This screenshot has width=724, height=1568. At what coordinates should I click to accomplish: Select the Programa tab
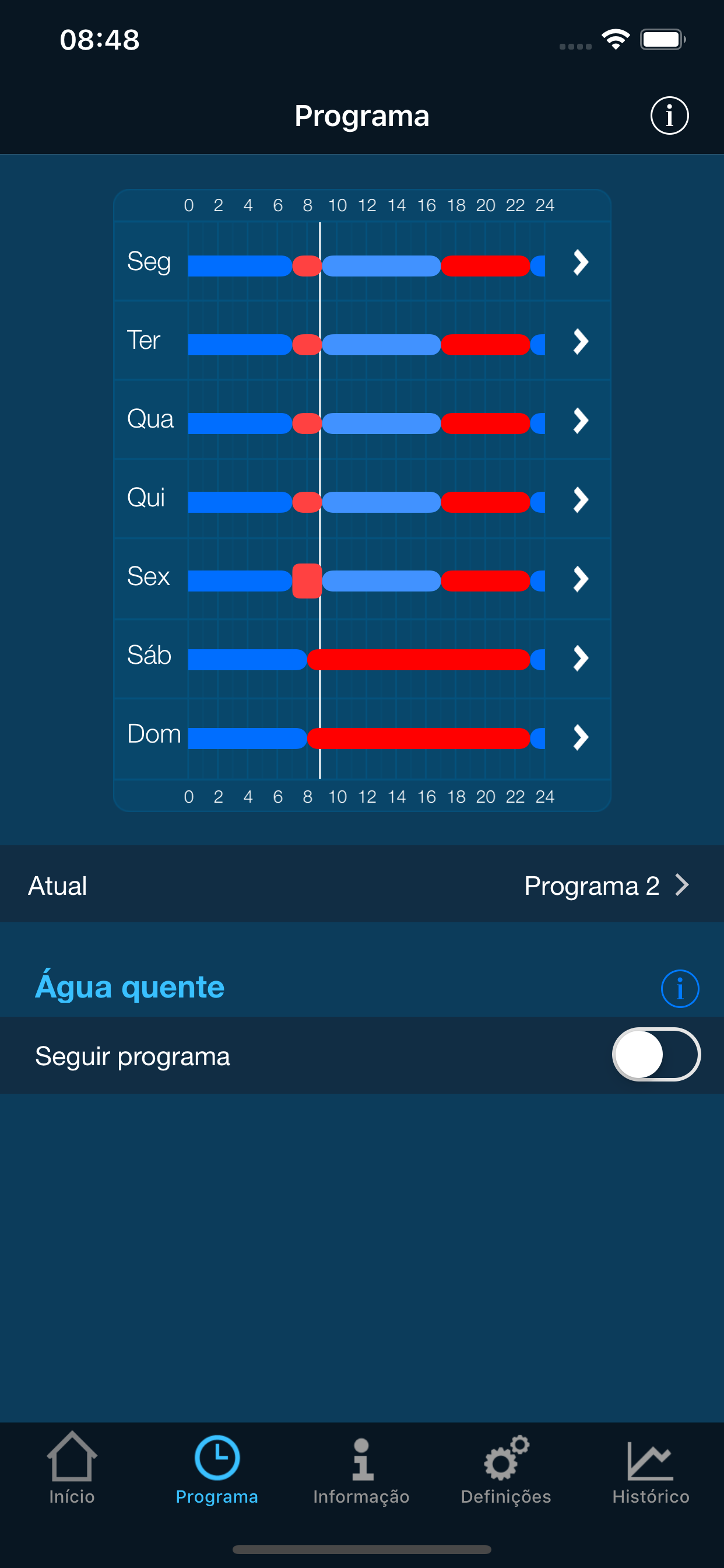tap(217, 1468)
